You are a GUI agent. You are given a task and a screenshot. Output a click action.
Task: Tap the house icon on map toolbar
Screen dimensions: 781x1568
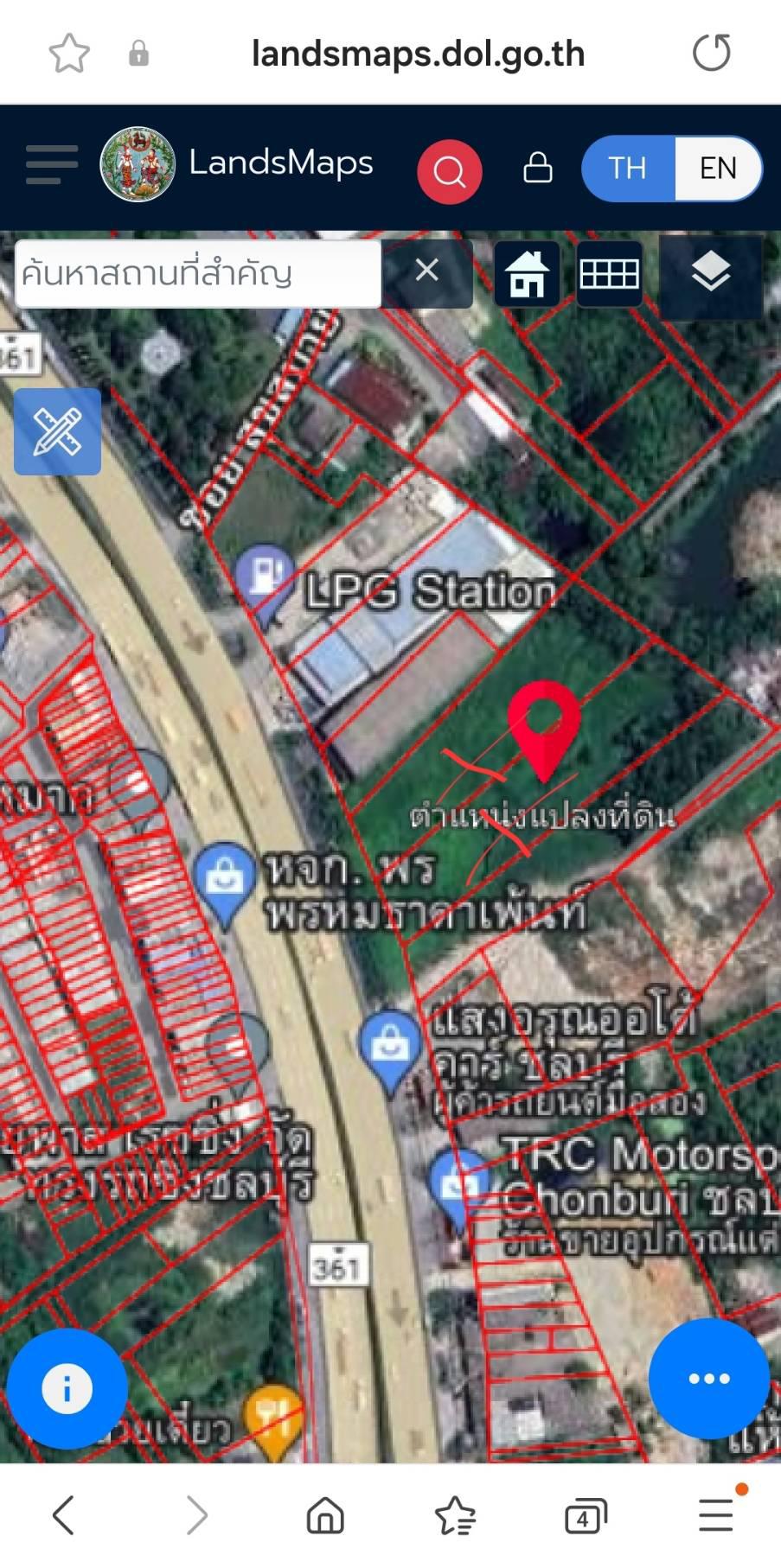point(527,273)
